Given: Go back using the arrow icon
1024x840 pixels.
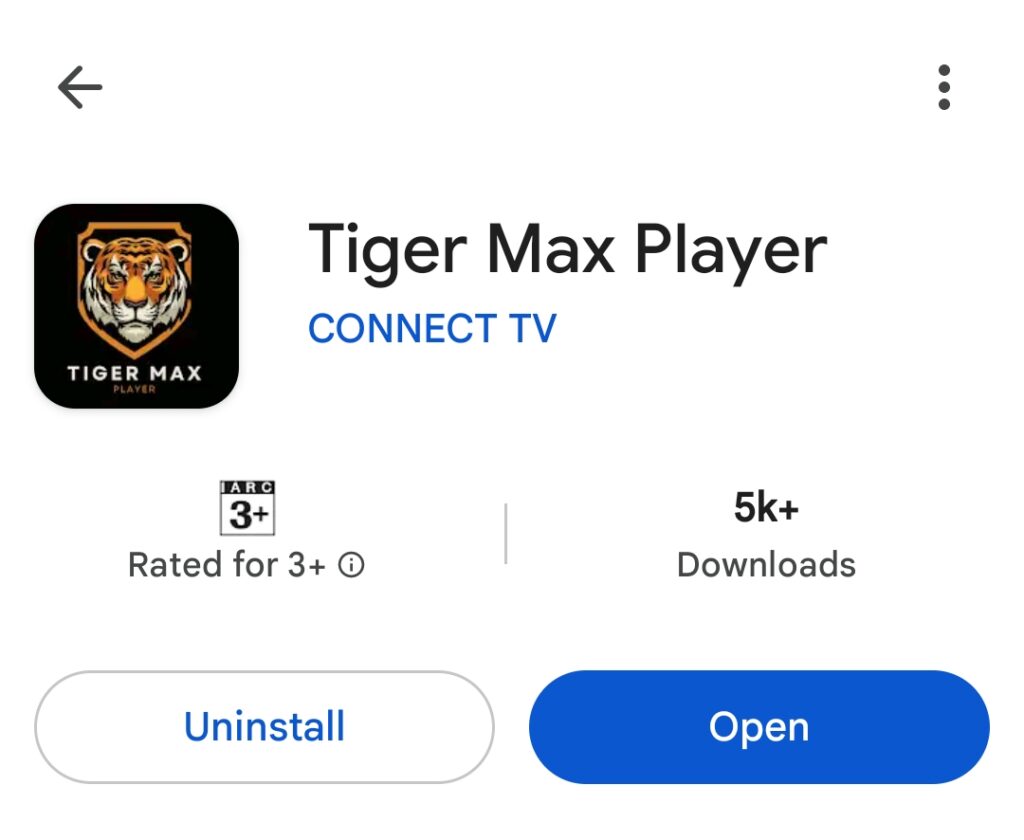Looking at the screenshot, I should 80,88.
